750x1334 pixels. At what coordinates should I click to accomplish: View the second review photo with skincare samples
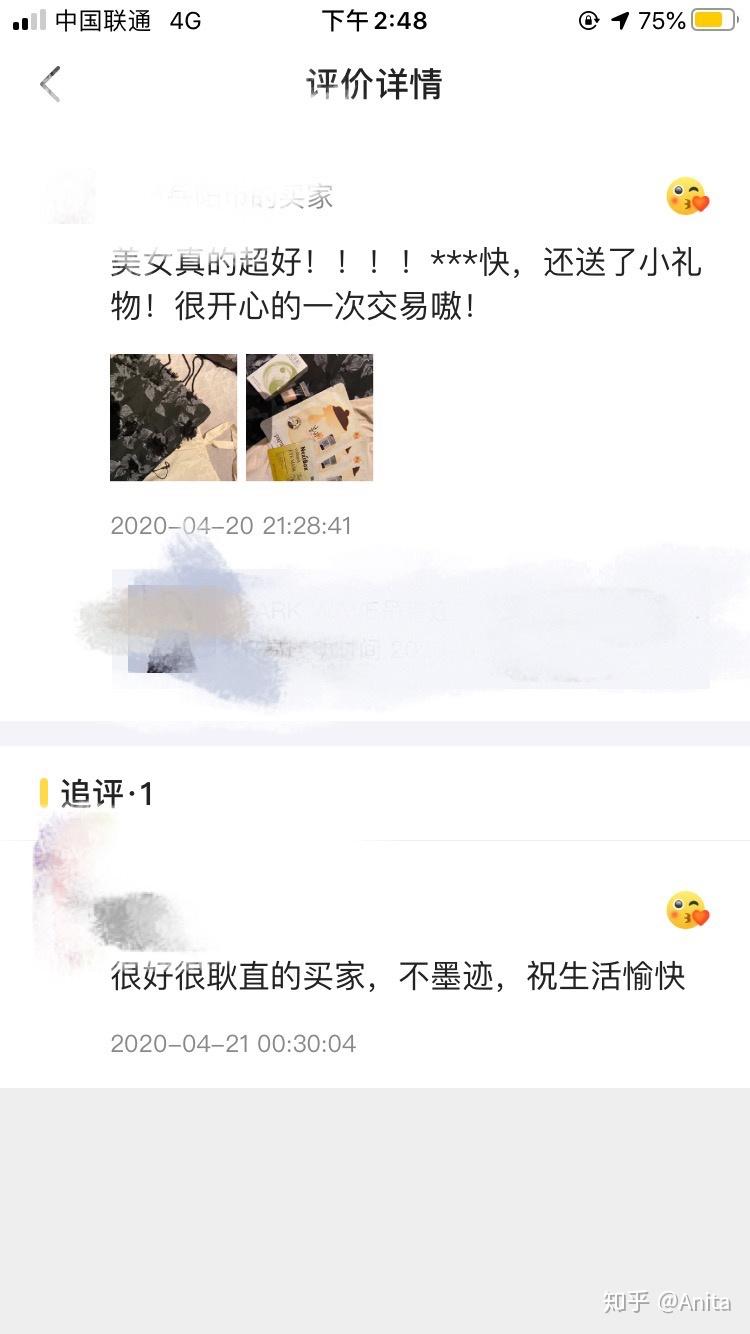coord(309,417)
